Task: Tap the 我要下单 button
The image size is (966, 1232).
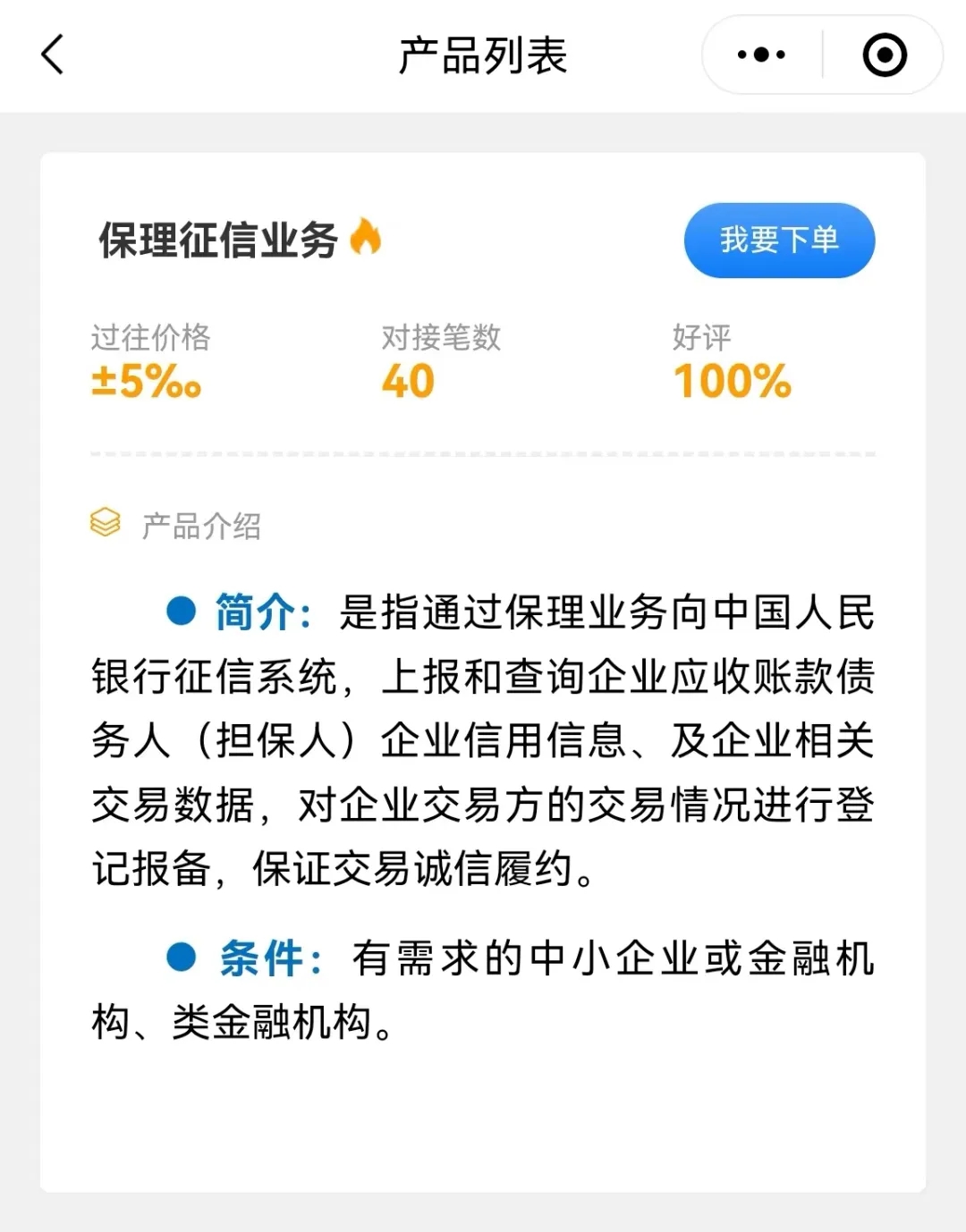Action: (779, 240)
